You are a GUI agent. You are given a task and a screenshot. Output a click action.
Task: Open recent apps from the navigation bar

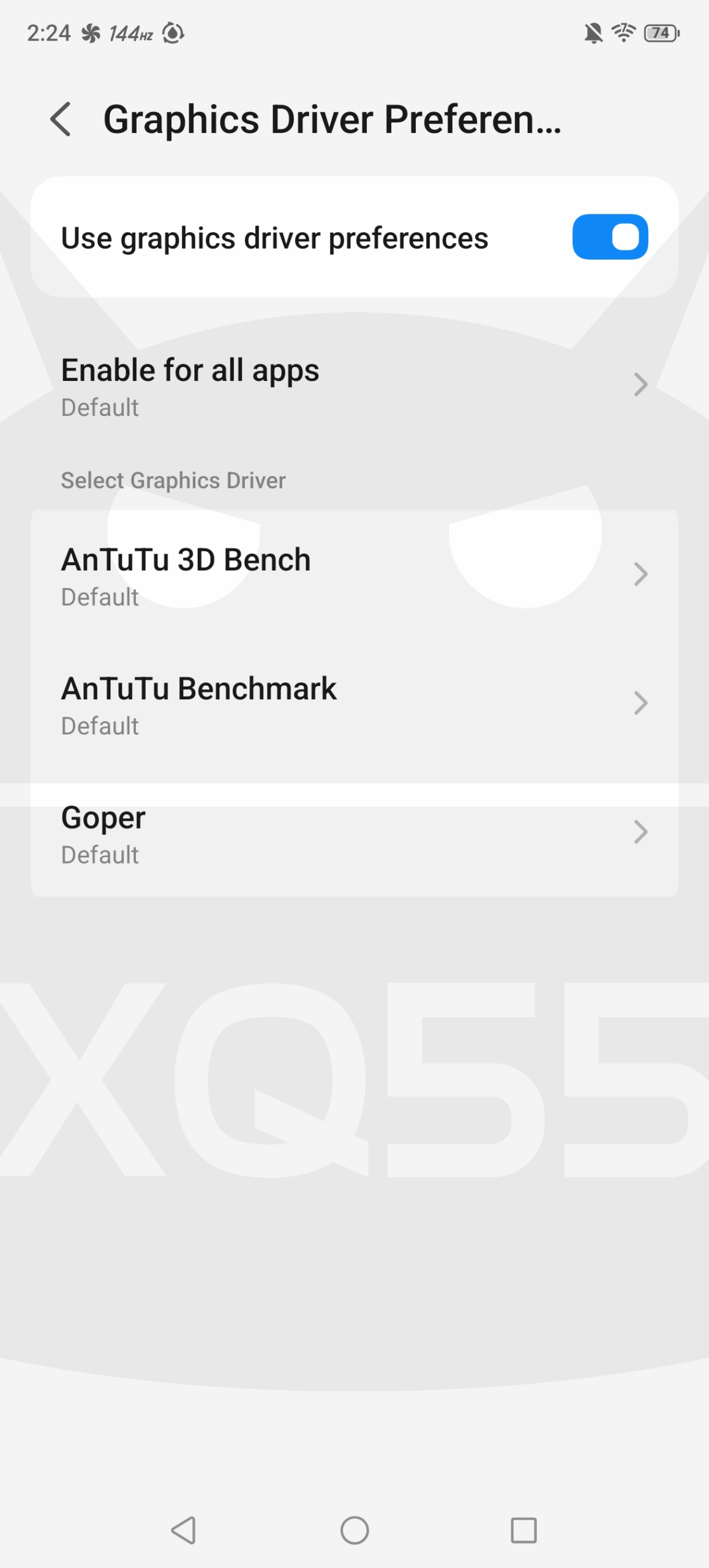click(523, 1531)
